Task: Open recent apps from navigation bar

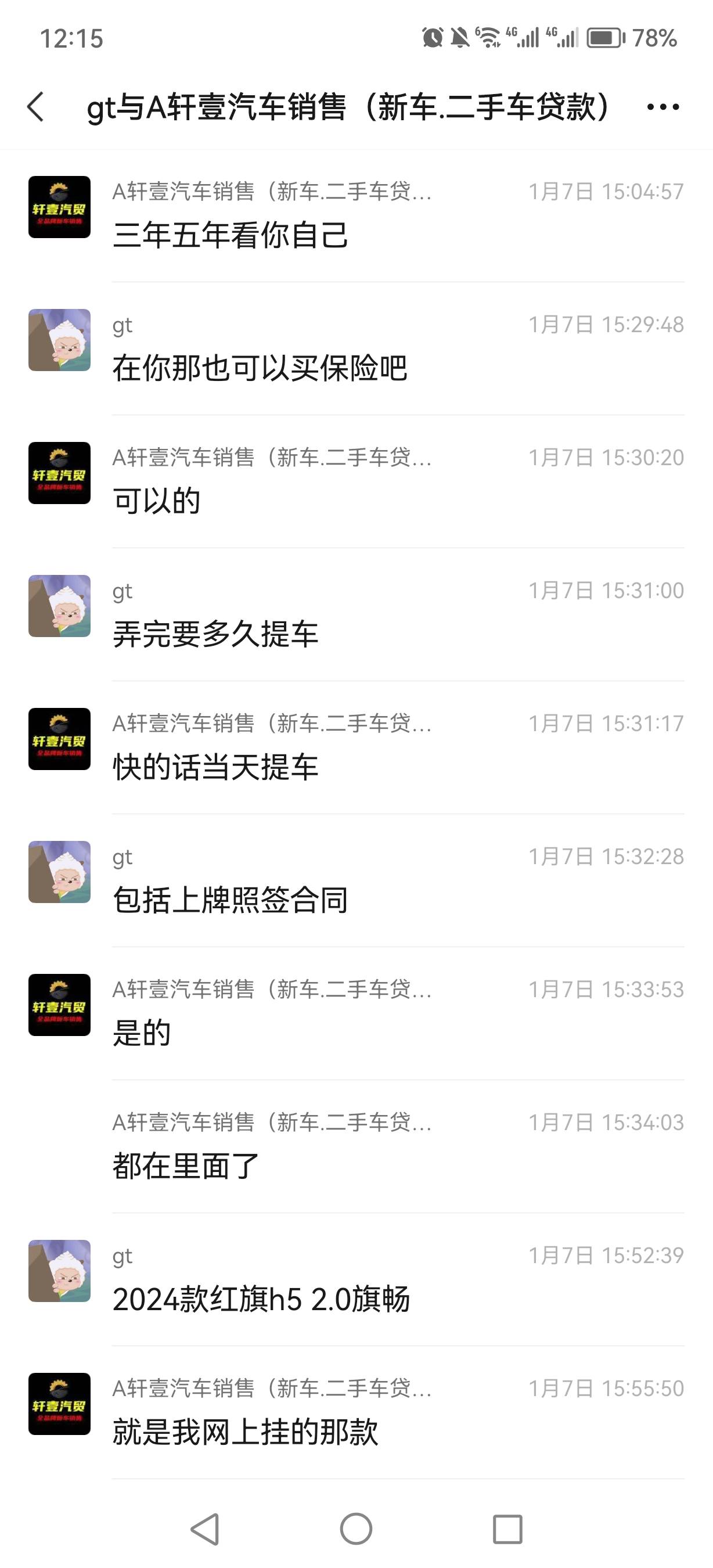Action: [507, 1529]
